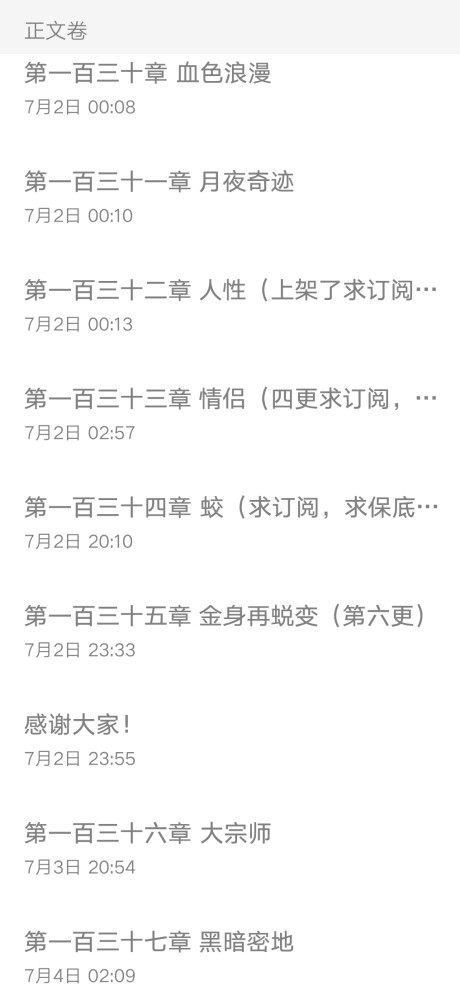
Task: Open the 感谢大家！ entry
Action: pos(230,740)
